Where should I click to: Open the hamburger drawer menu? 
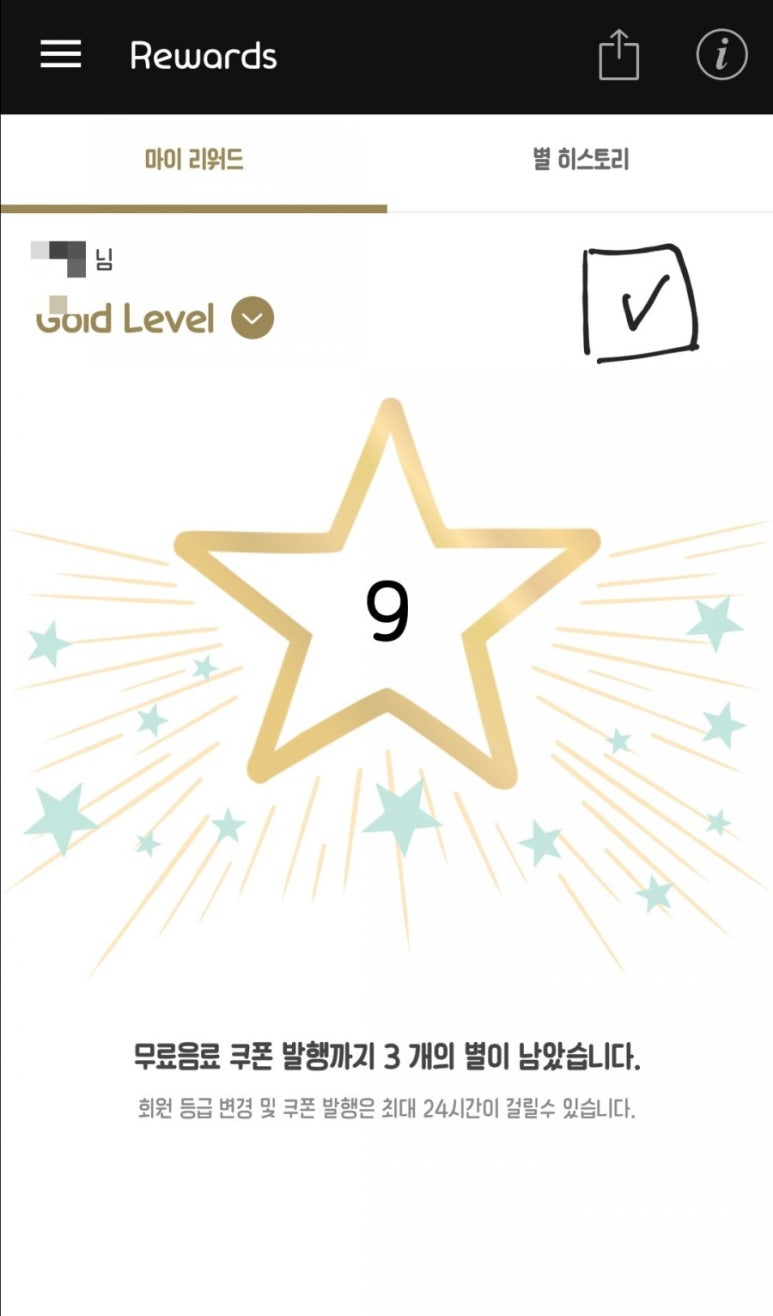tap(60, 55)
